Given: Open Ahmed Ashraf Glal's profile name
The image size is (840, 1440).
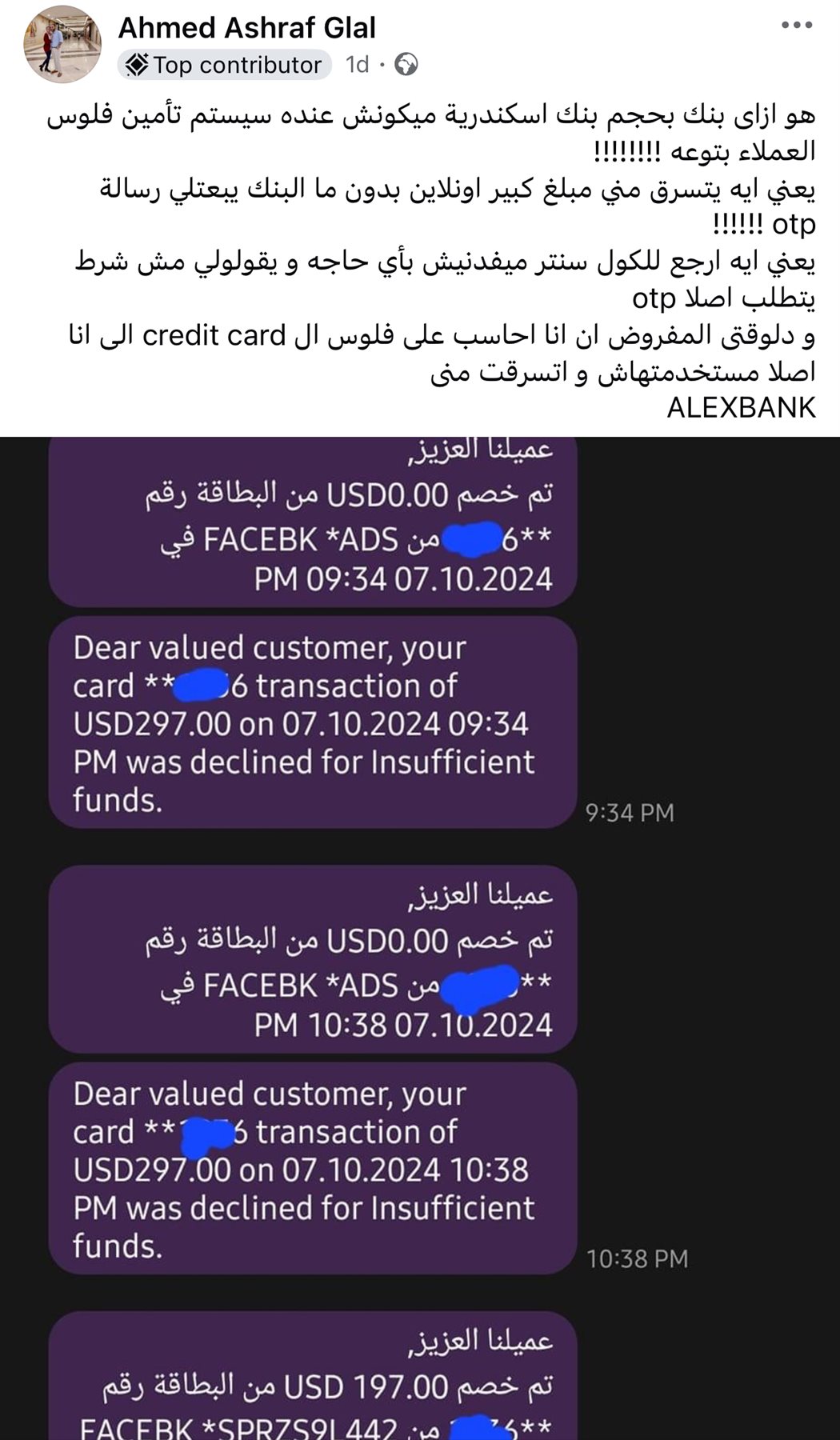Looking at the screenshot, I should 246,28.
